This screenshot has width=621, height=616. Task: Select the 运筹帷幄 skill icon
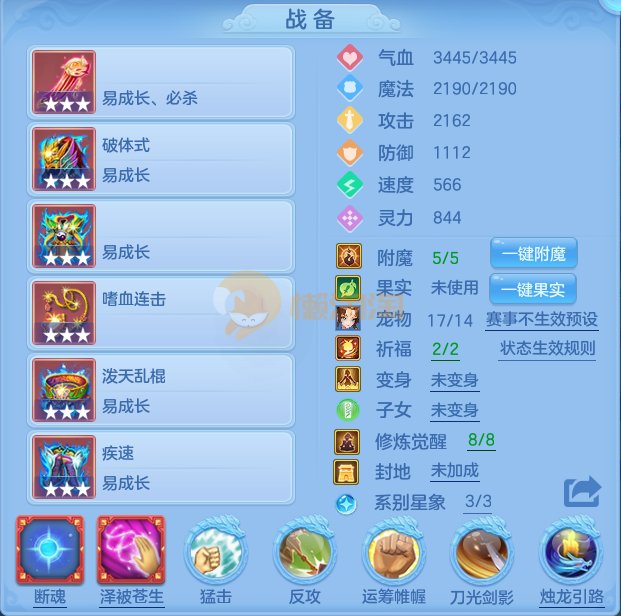click(x=393, y=553)
